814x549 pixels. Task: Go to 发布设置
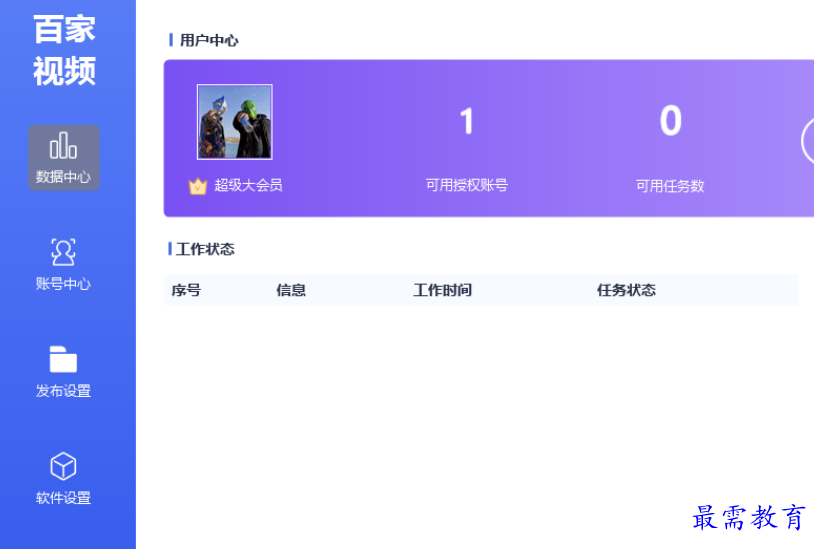pos(63,371)
